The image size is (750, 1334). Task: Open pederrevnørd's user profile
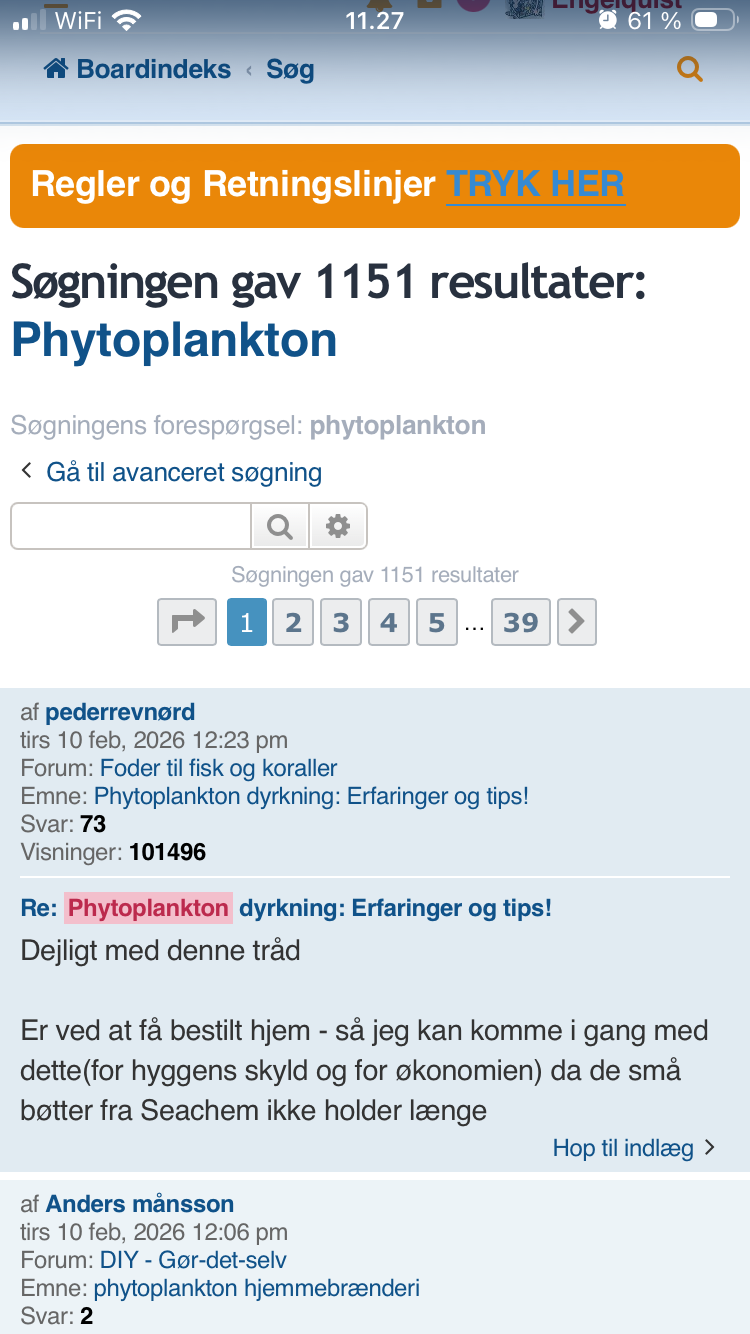tap(120, 712)
